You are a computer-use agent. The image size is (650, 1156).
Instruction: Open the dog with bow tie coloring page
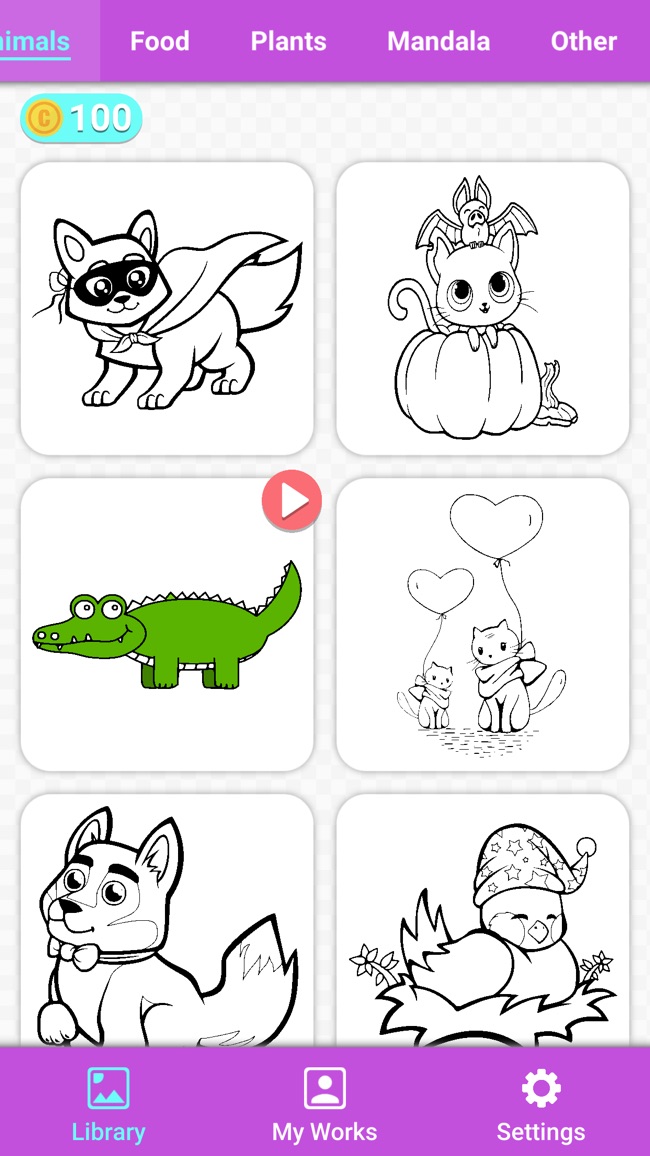167,920
